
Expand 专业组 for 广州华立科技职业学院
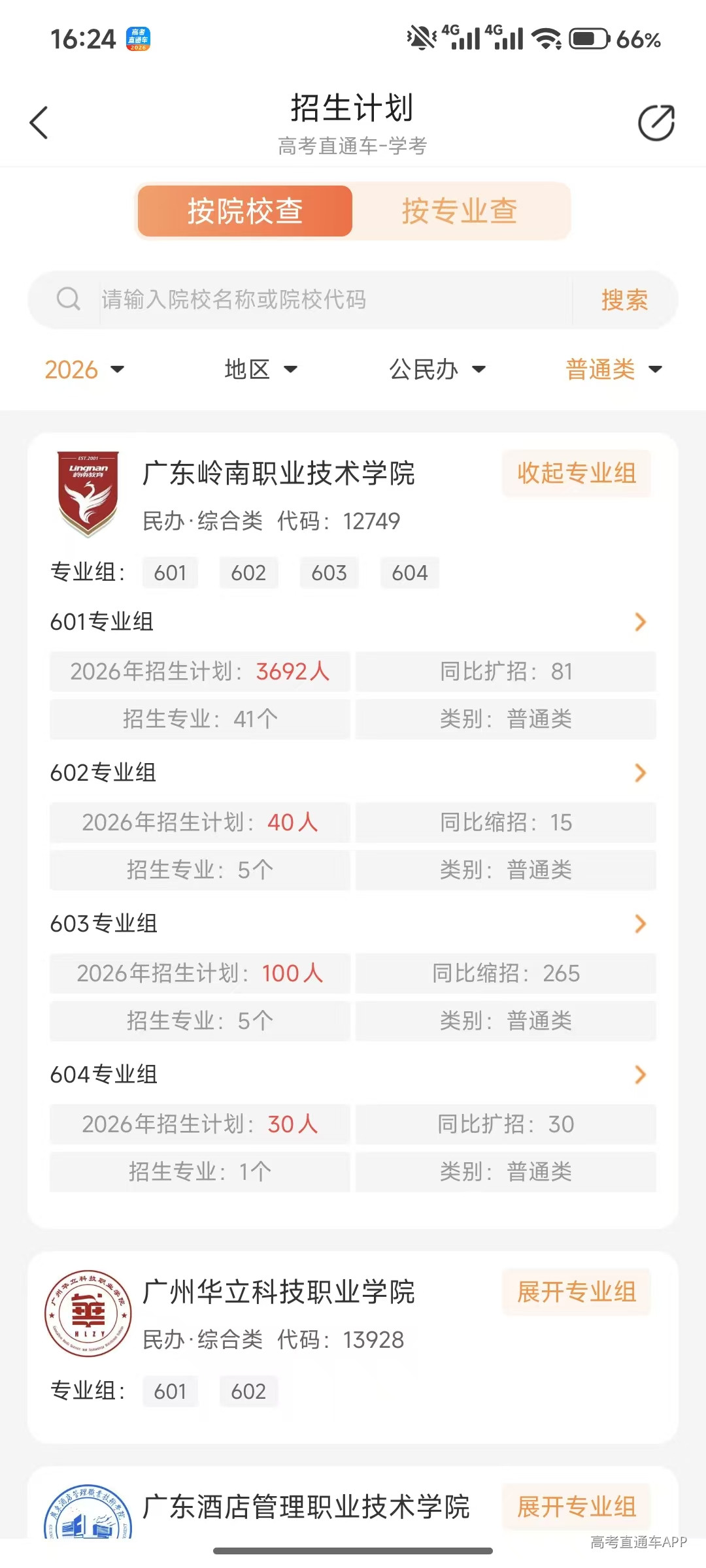(x=577, y=1292)
